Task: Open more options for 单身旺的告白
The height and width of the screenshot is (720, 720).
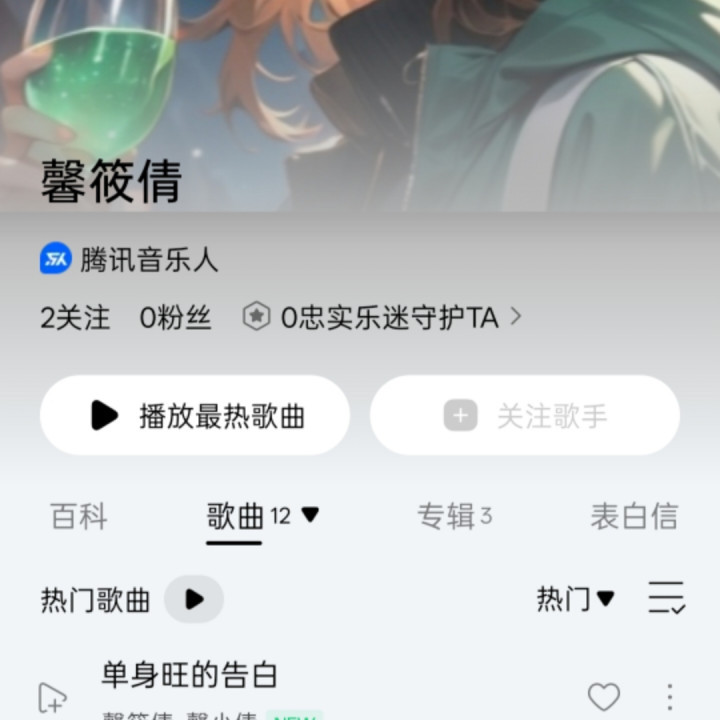Action: pyautogui.click(x=669, y=696)
